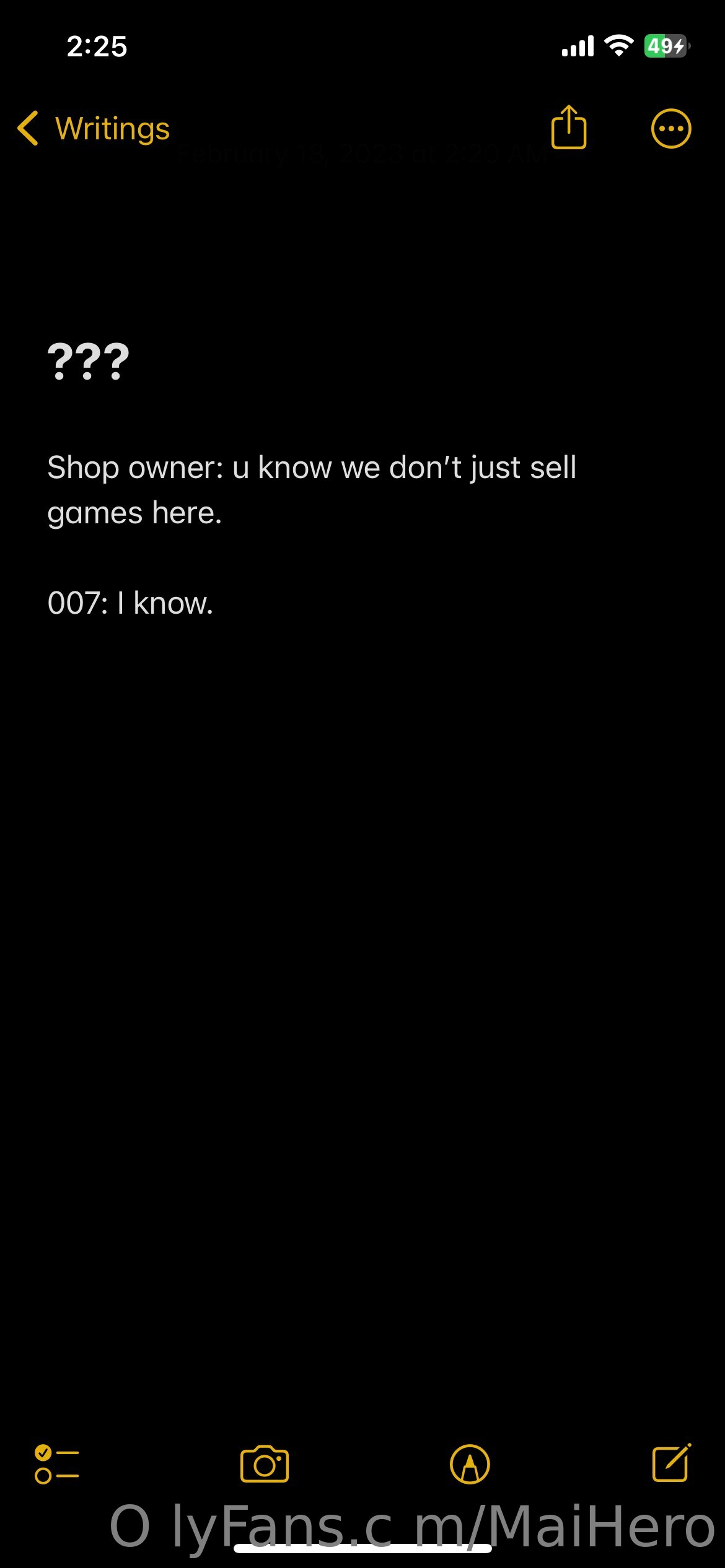
Task: Share this note
Action: click(569, 128)
